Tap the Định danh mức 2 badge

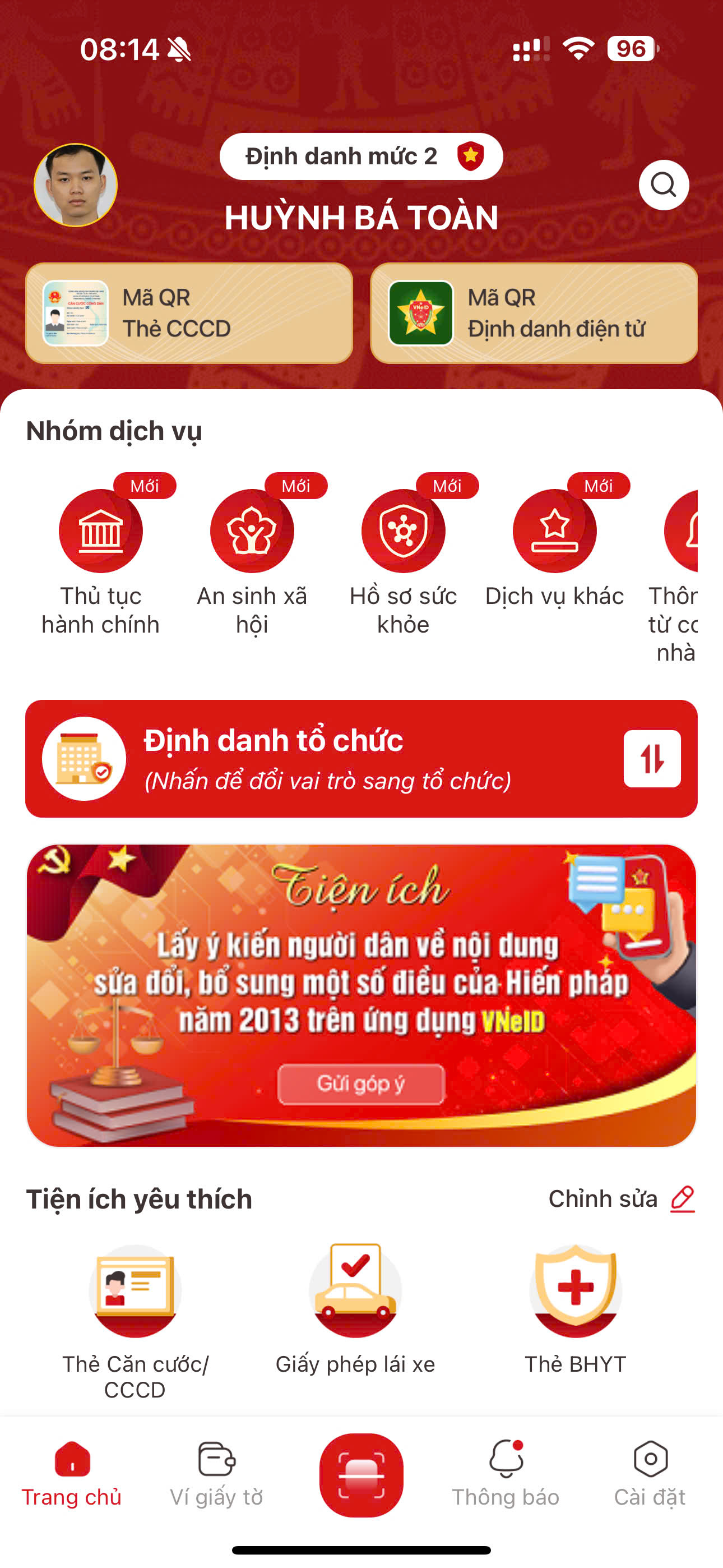(361, 156)
